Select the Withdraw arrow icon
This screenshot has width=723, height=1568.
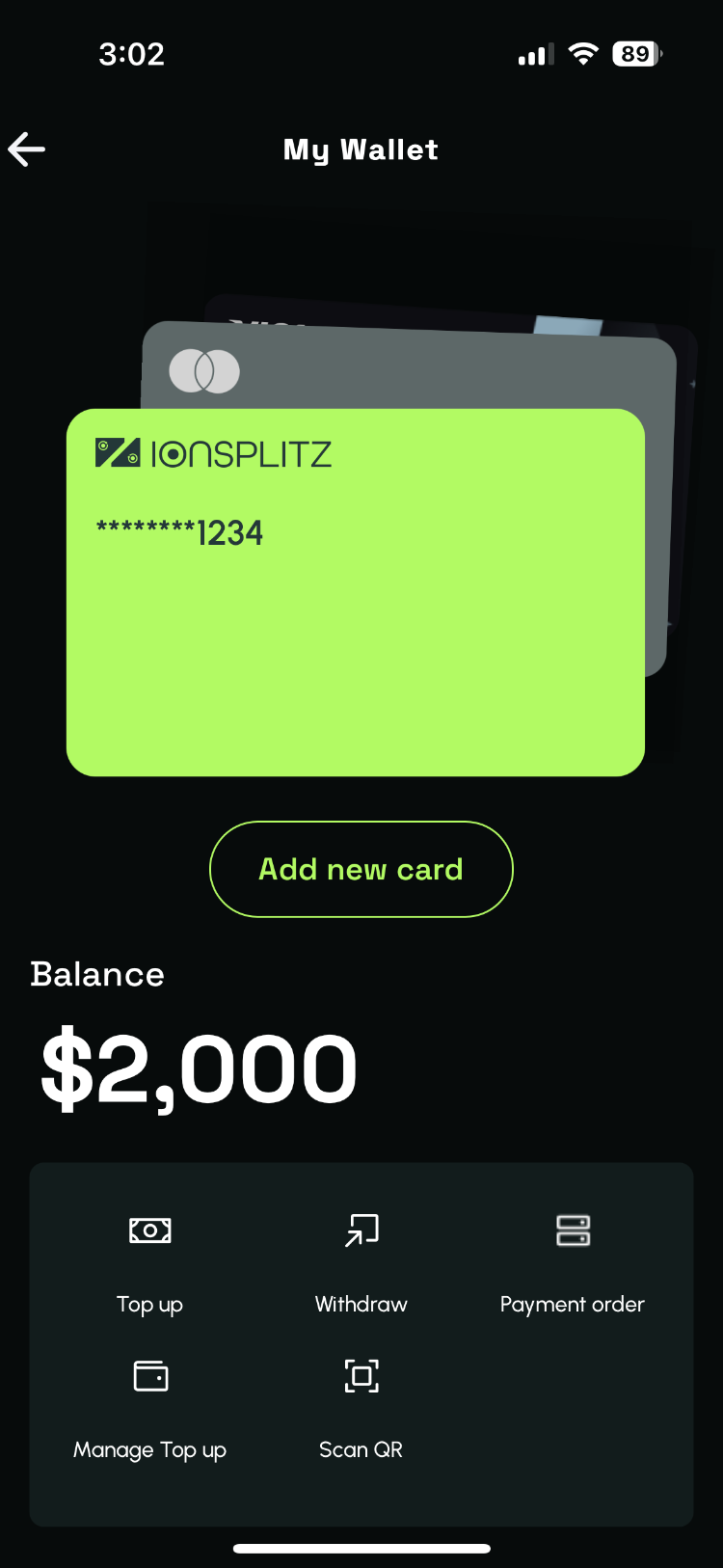coord(361,1230)
